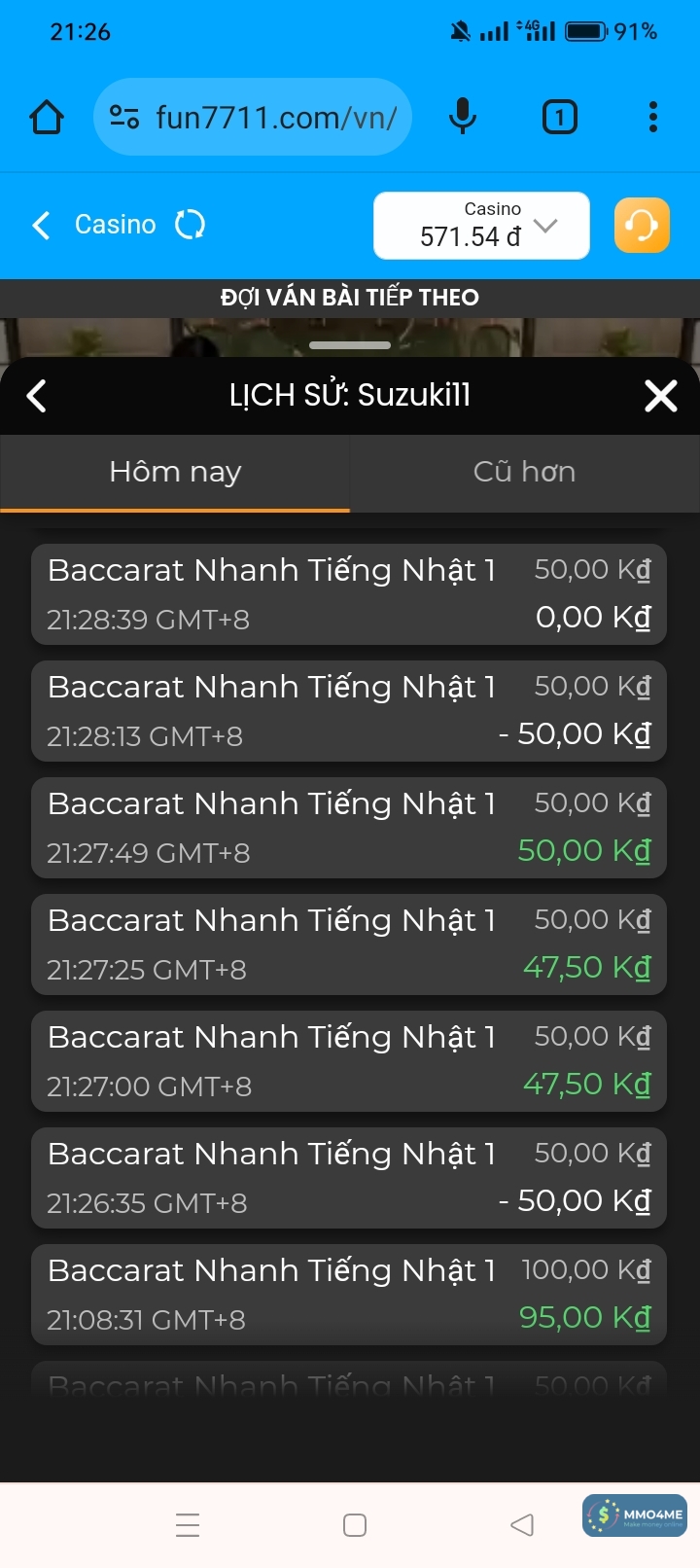Open the 21:28:39 Baccarat round
Viewport: 700px width, 1568px height.
click(349, 594)
